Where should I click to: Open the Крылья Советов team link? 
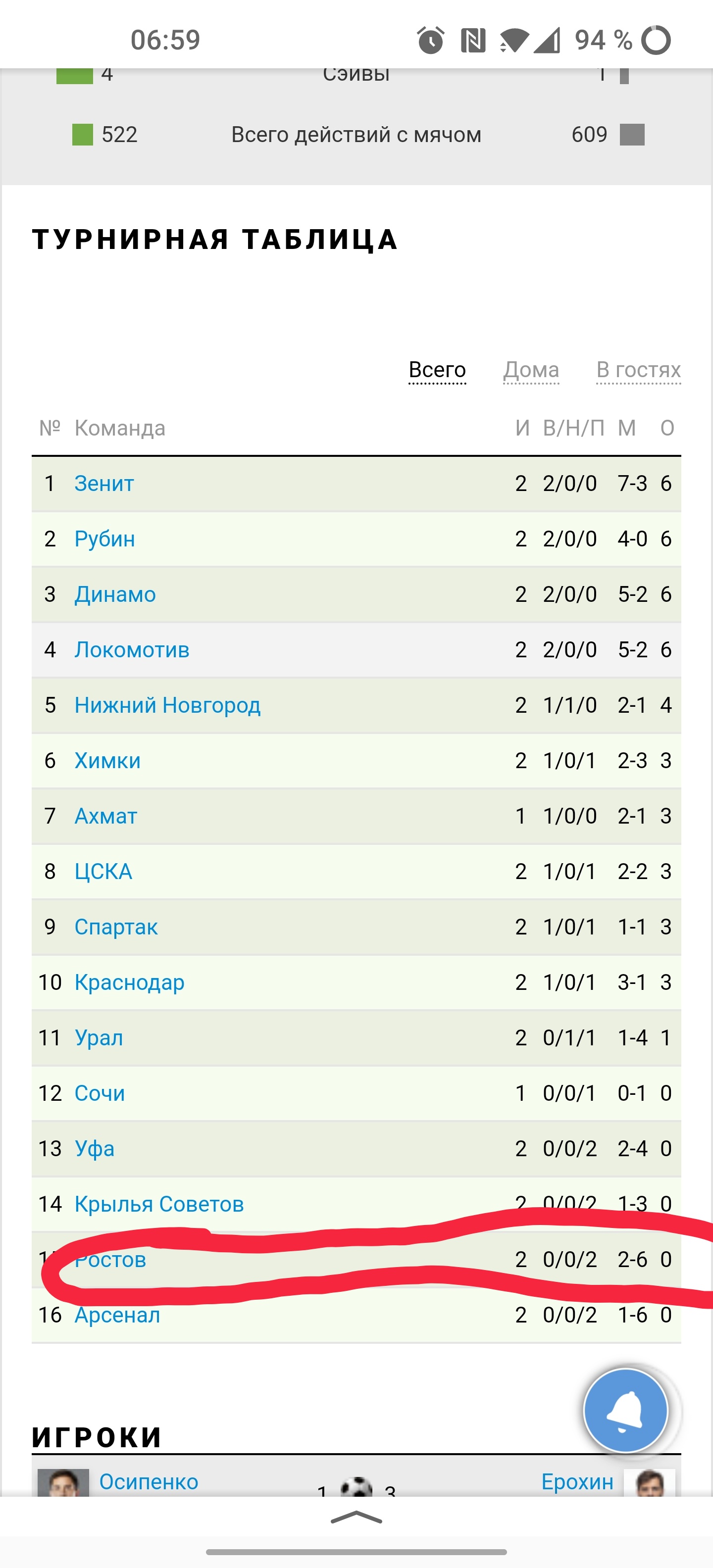(159, 1204)
